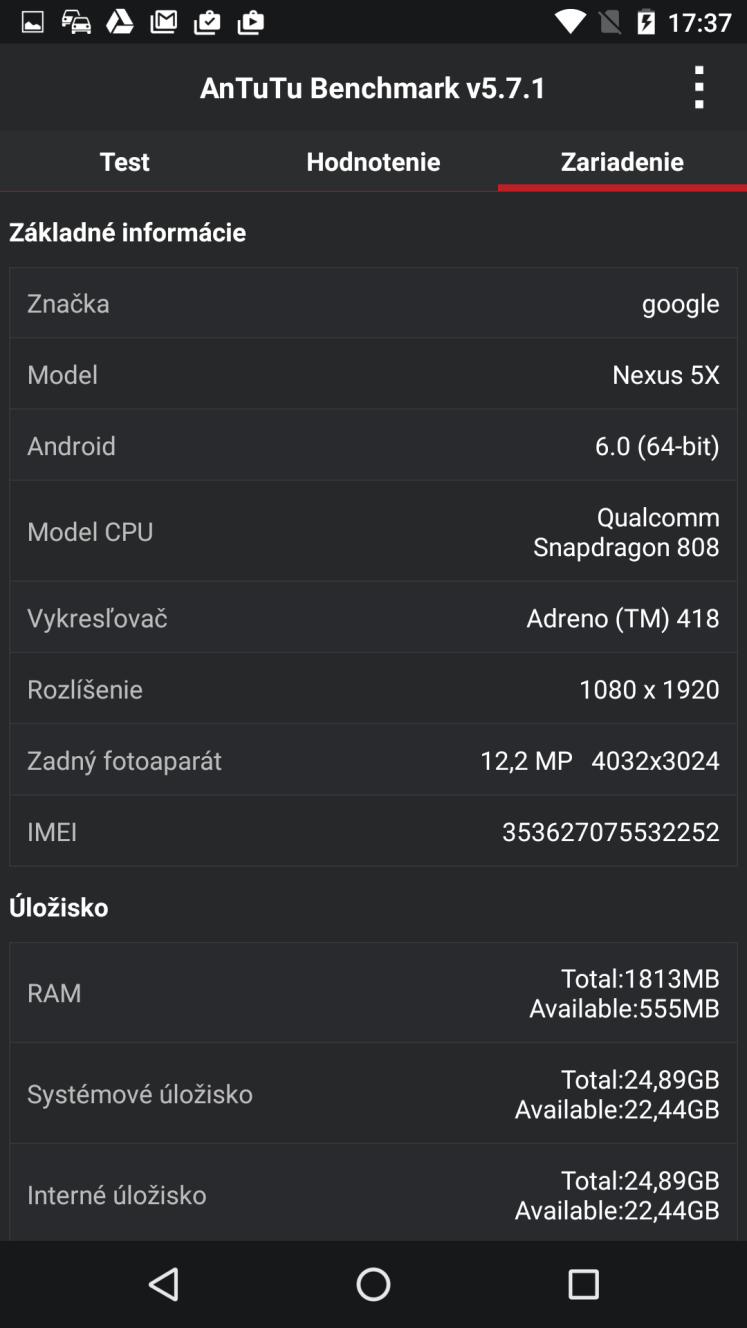Select the Zariadenie tab

click(x=622, y=162)
